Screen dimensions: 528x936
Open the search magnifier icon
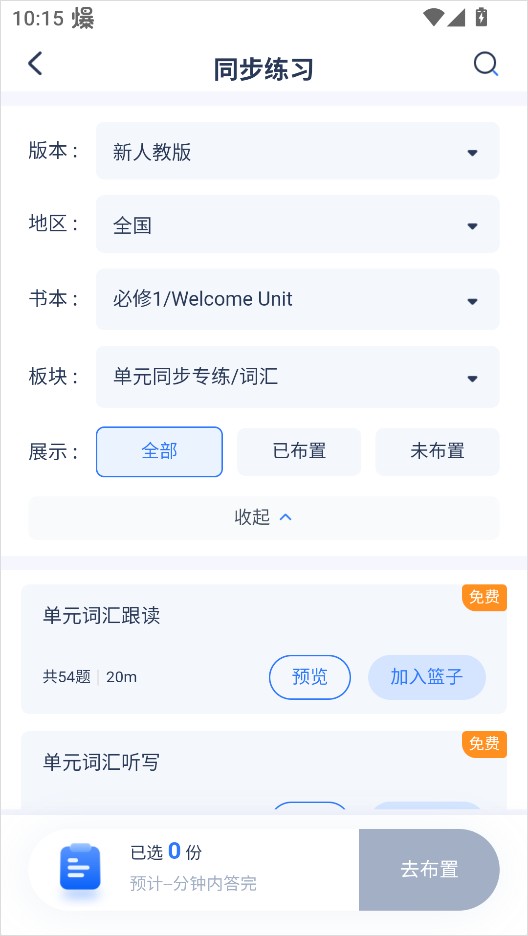(486, 64)
